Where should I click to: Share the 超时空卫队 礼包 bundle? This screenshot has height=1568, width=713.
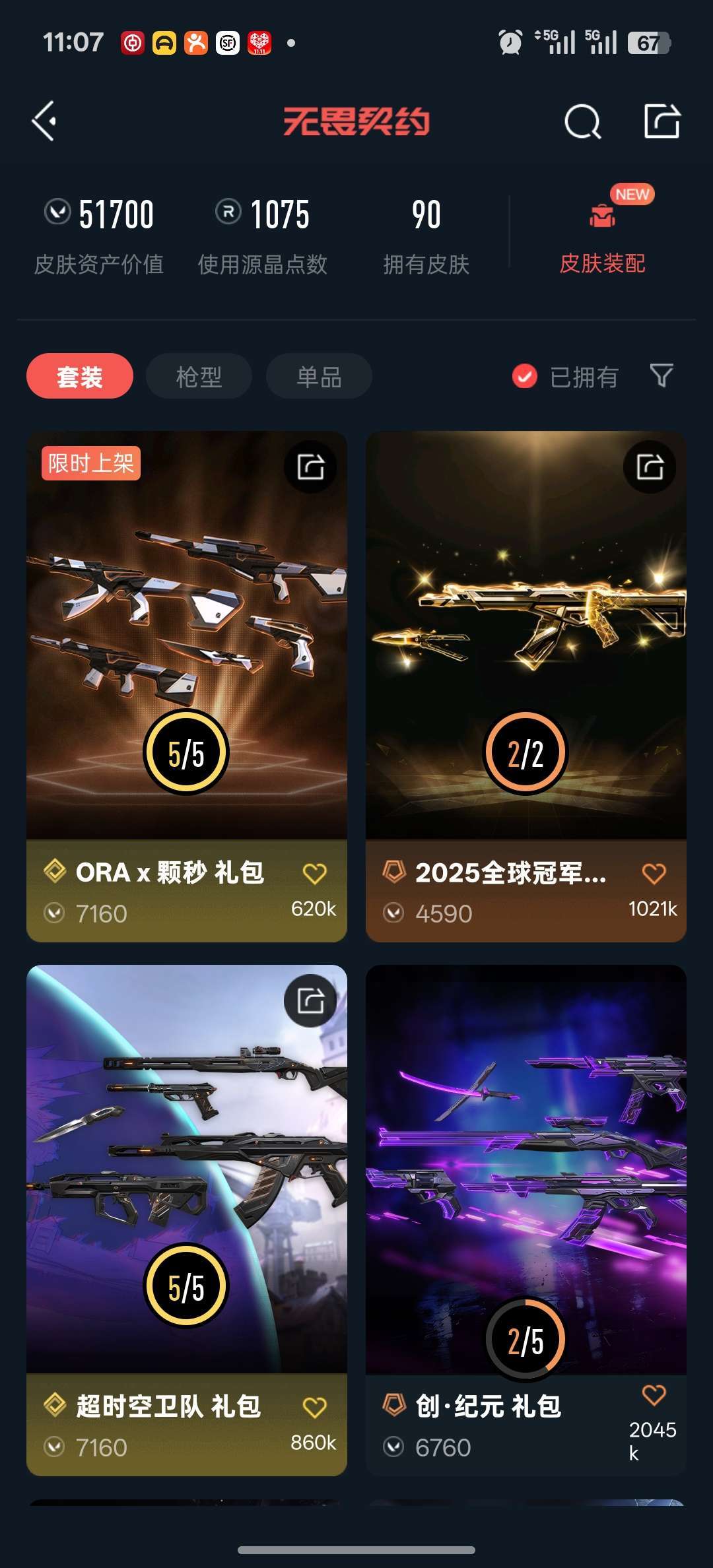(x=310, y=1001)
